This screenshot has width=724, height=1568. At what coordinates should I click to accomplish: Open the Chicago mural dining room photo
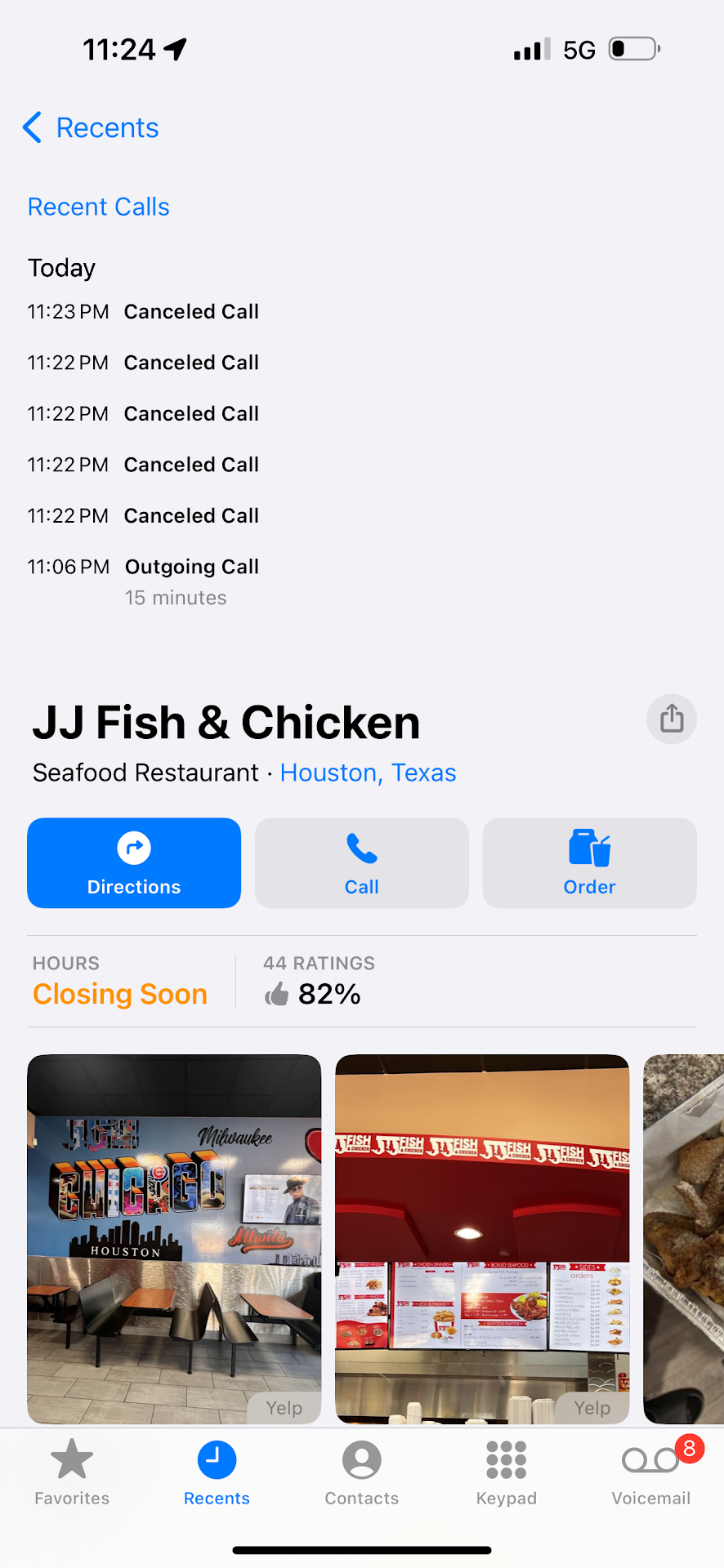coord(174,1238)
